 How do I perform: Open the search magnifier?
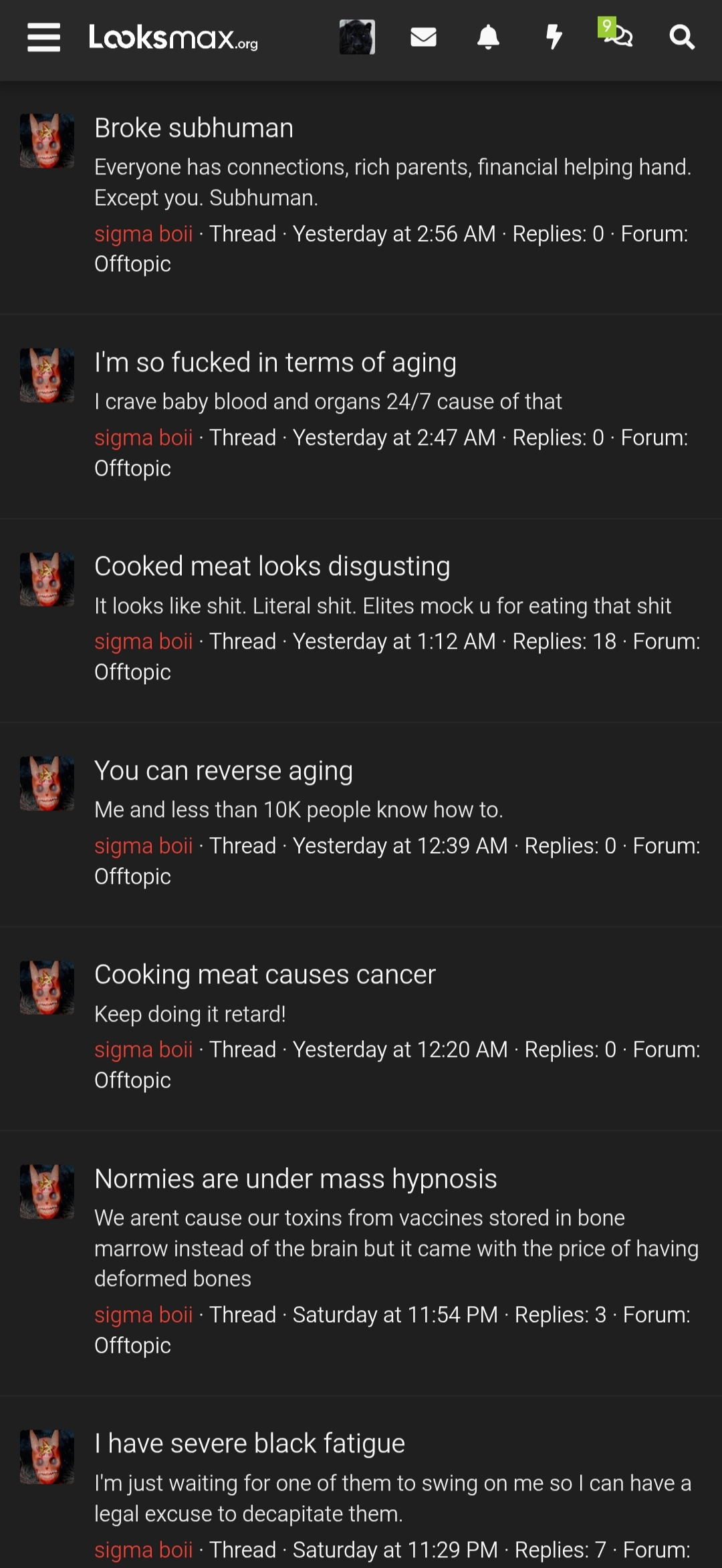pos(682,37)
